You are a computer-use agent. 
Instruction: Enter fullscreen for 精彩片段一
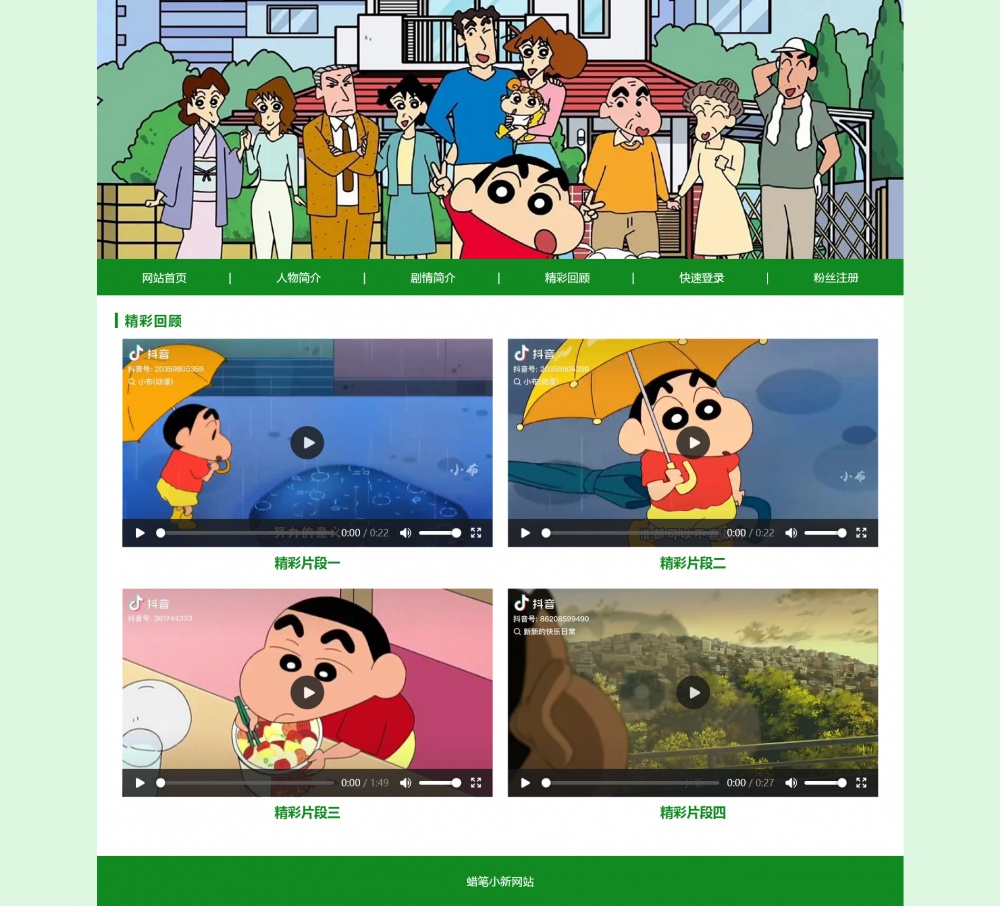(476, 533)
